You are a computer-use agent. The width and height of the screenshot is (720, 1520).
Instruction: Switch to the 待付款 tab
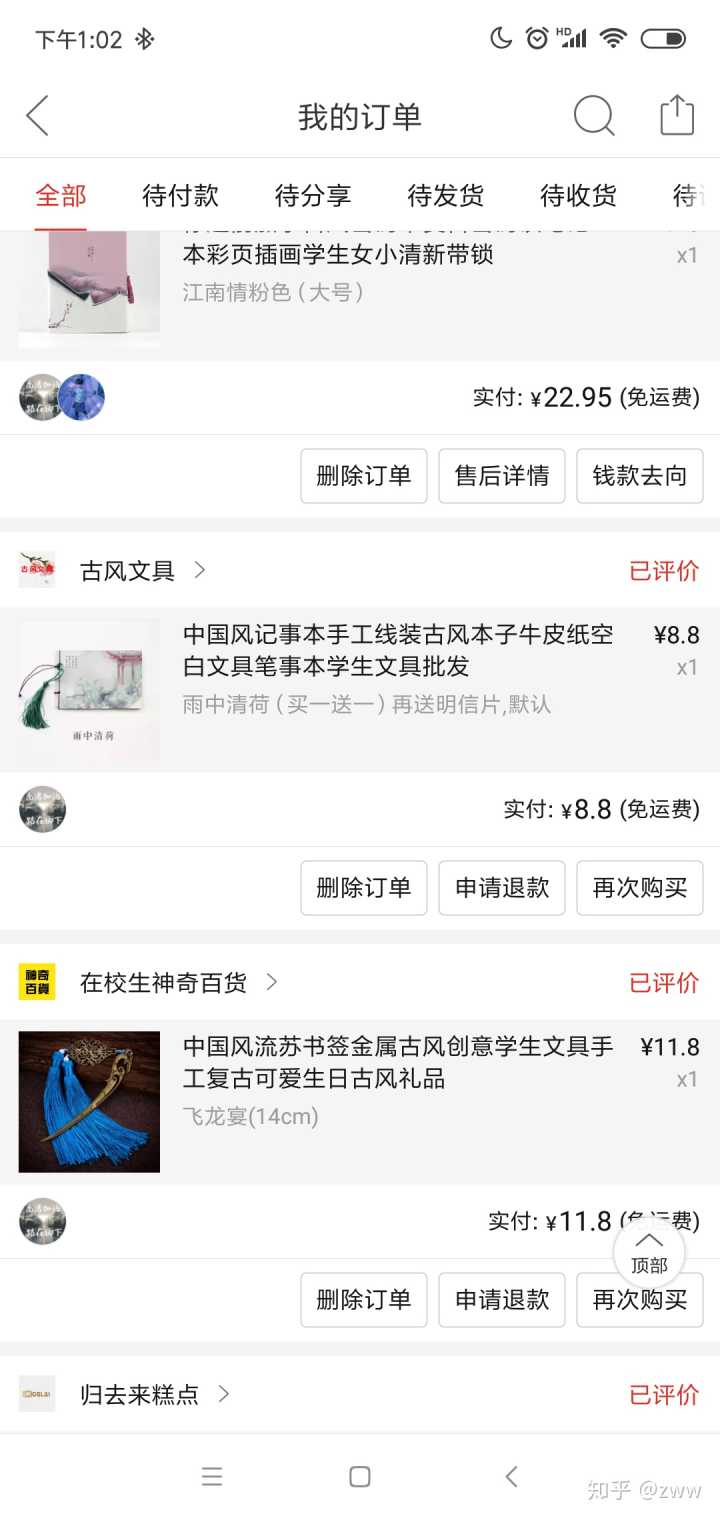click(180, 195)
